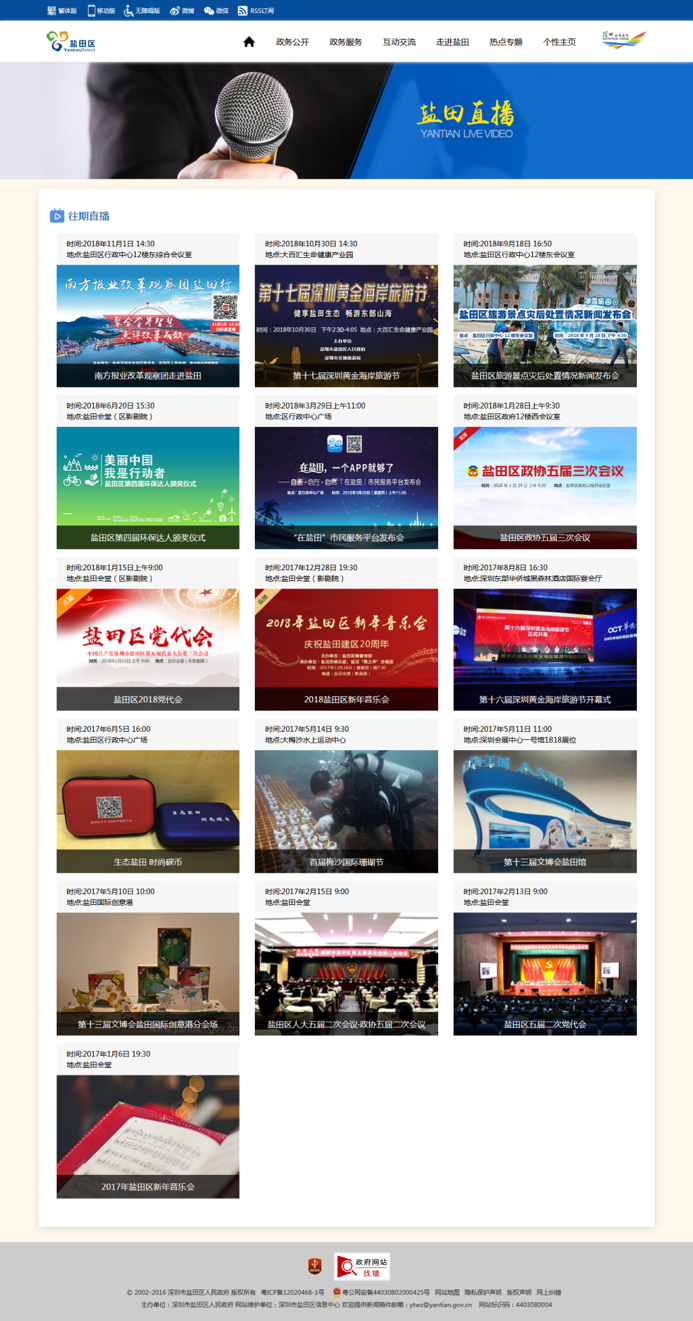Image resolution: width=693 pixels, height=1321 pixels.
Task: Switch to 繁体版 version
Action: pos(62,10)
